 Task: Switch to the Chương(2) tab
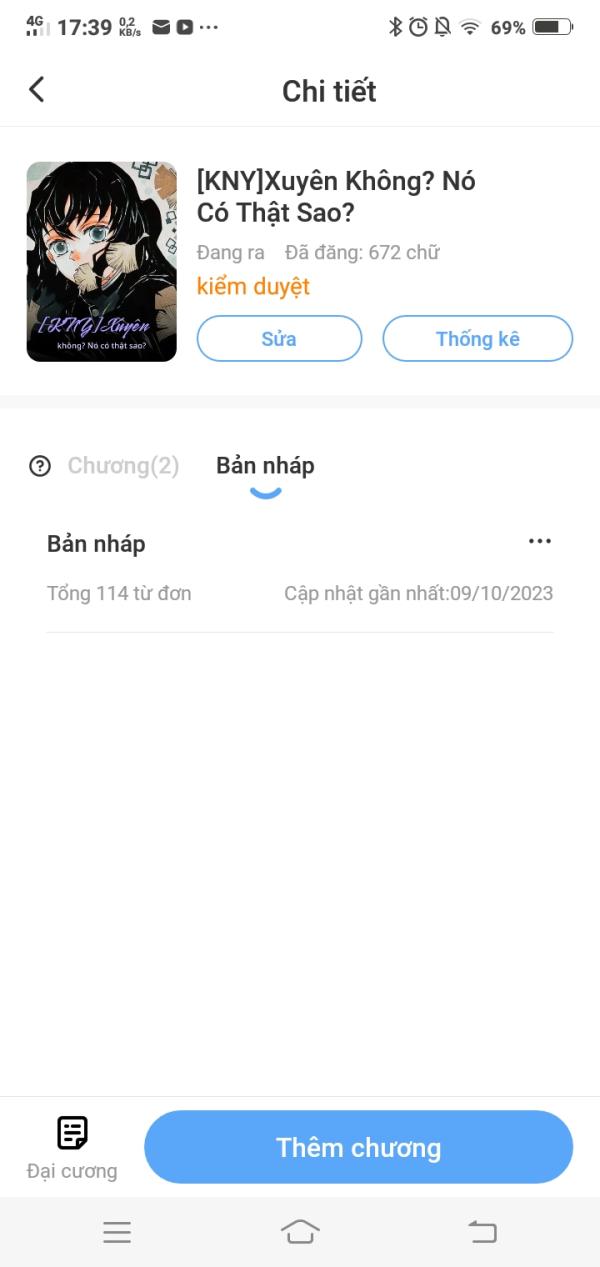coord(123,465)
